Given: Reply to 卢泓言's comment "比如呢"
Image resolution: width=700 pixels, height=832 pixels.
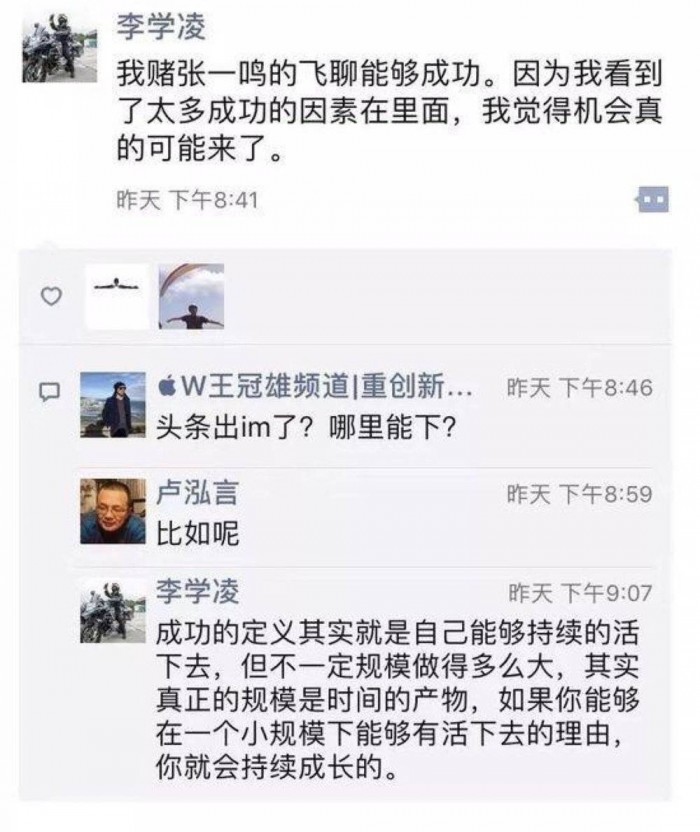Looking at the screenshot, I should [x=198, y=532].
